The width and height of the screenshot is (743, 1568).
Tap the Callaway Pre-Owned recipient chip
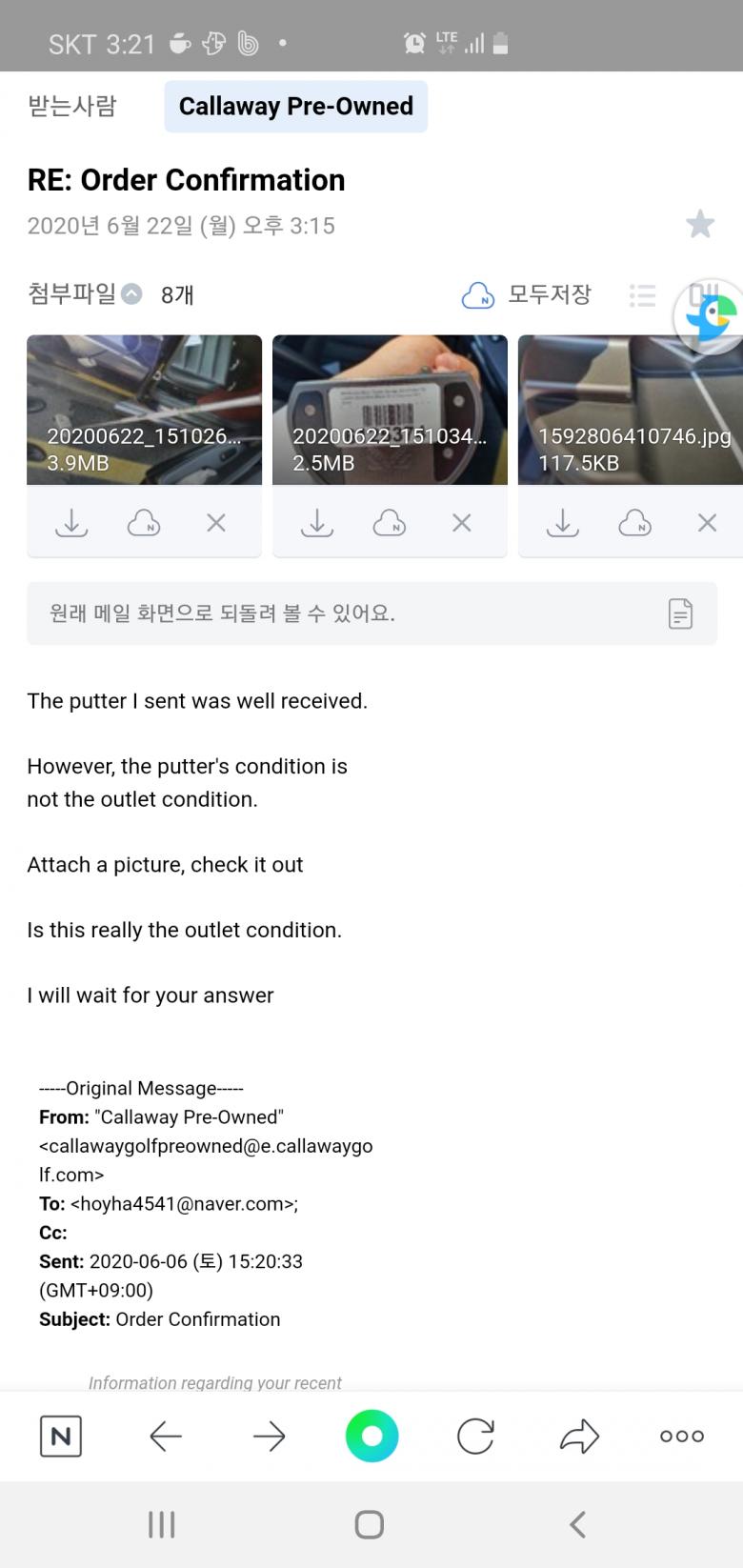(295, 106)
